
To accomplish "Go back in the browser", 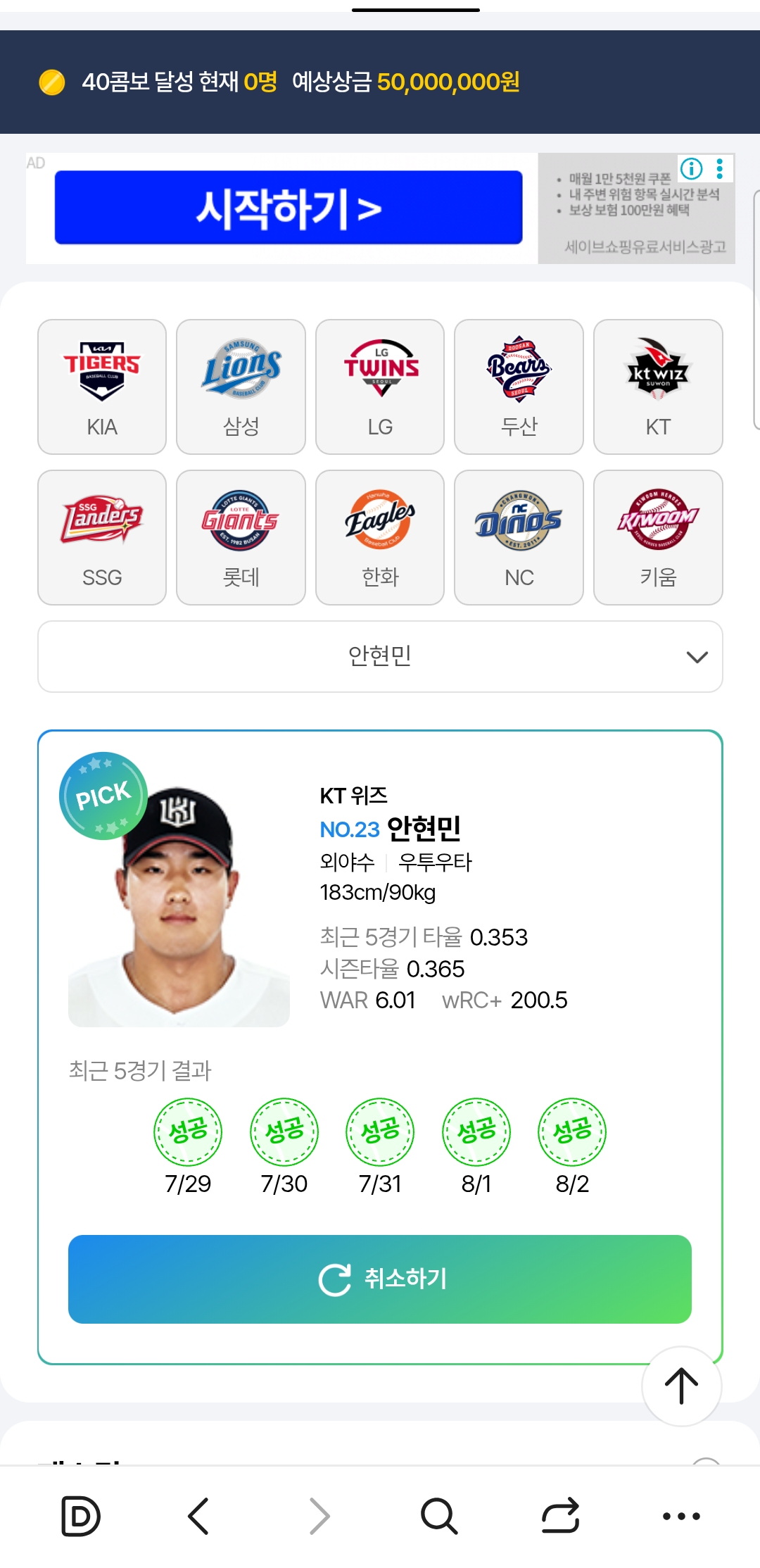I will 199,1515.
